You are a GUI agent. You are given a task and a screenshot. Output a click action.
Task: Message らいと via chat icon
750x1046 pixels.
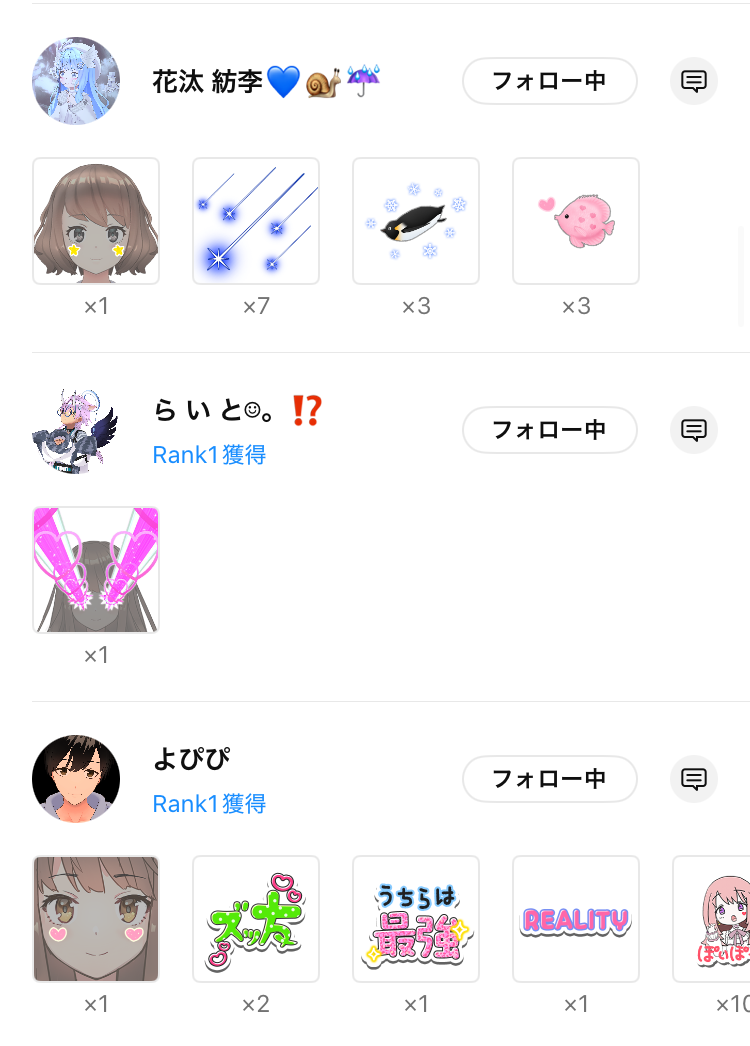693,430
